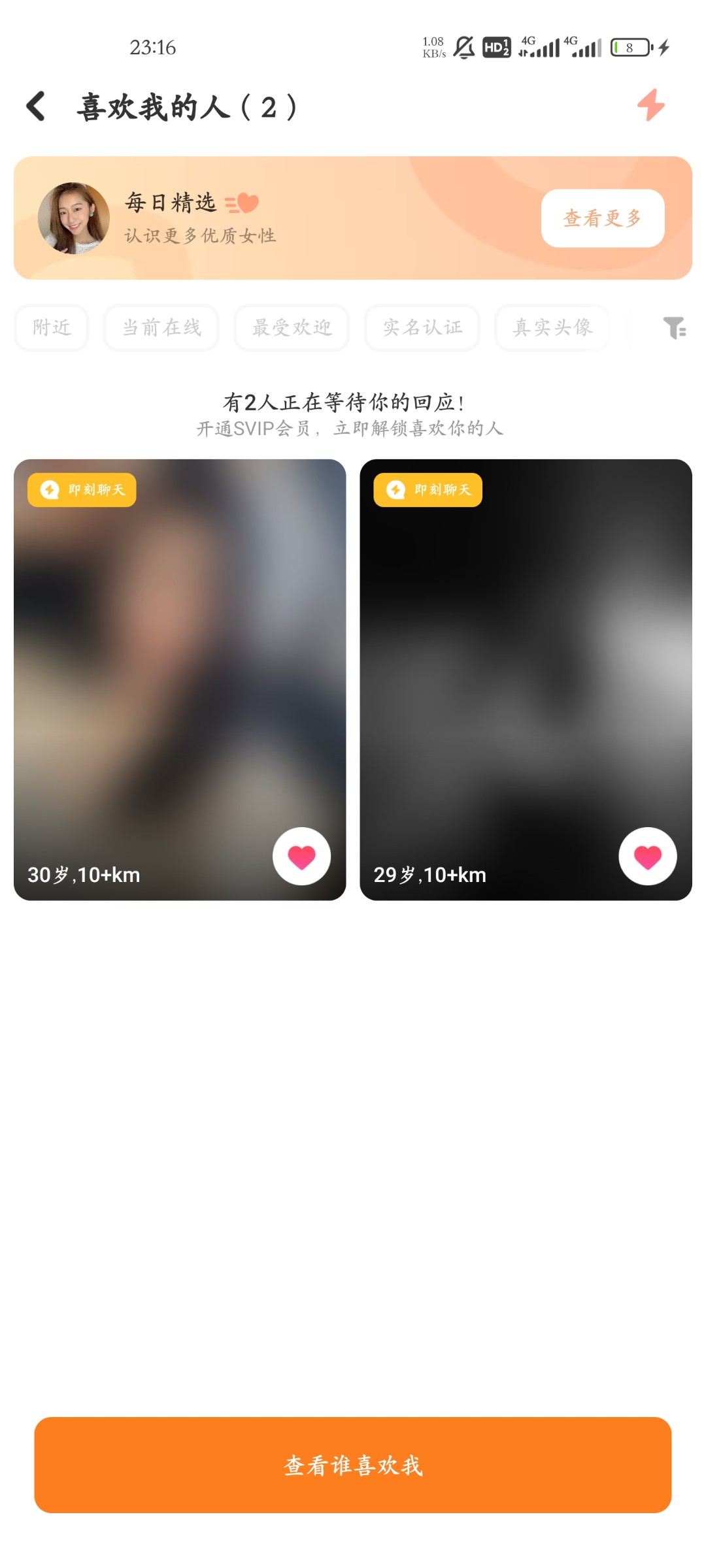Select the 附近 filter chip
706x1568 pixels.
coord(52,327)
